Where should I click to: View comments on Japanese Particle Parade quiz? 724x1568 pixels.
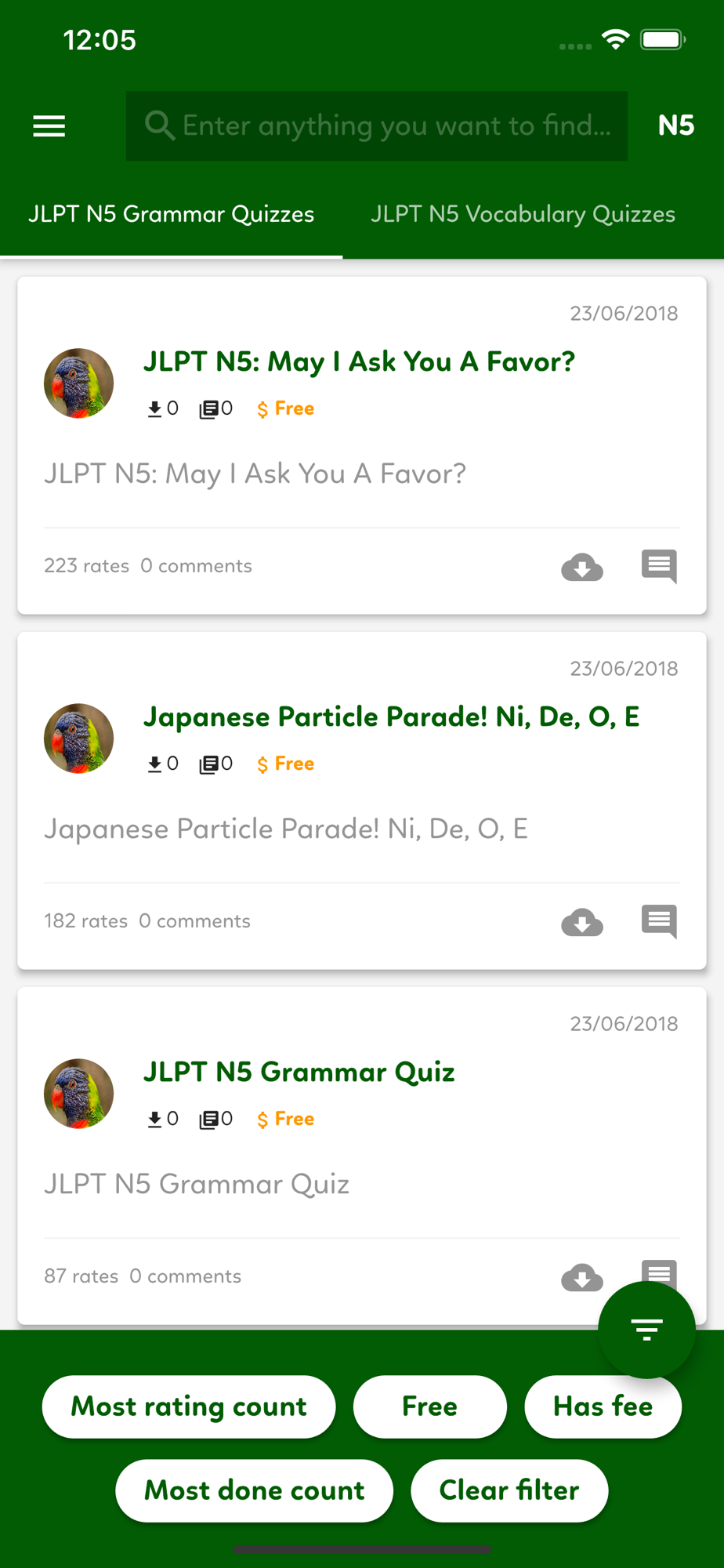click(x=659, y=921)
